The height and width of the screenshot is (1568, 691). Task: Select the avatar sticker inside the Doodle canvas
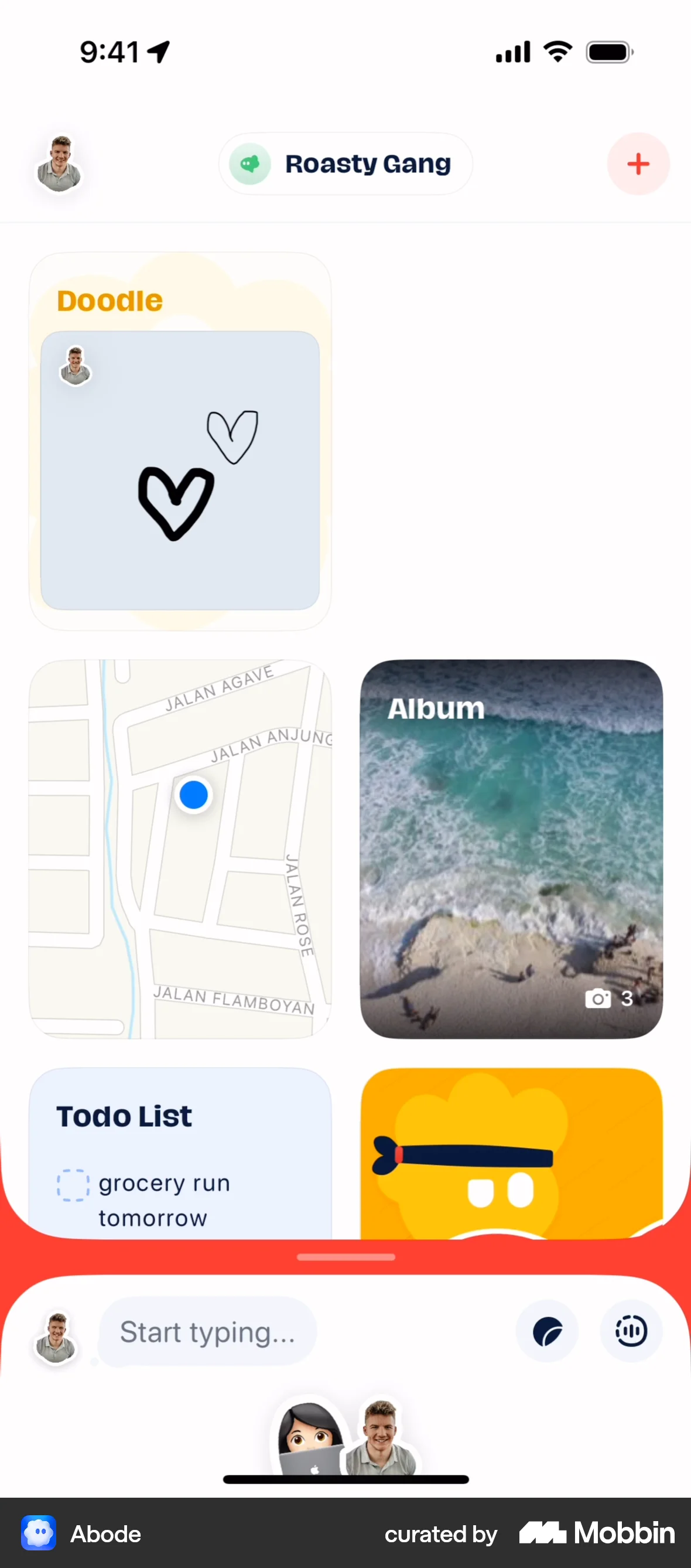pyautogui.click(x=76, y=365)
